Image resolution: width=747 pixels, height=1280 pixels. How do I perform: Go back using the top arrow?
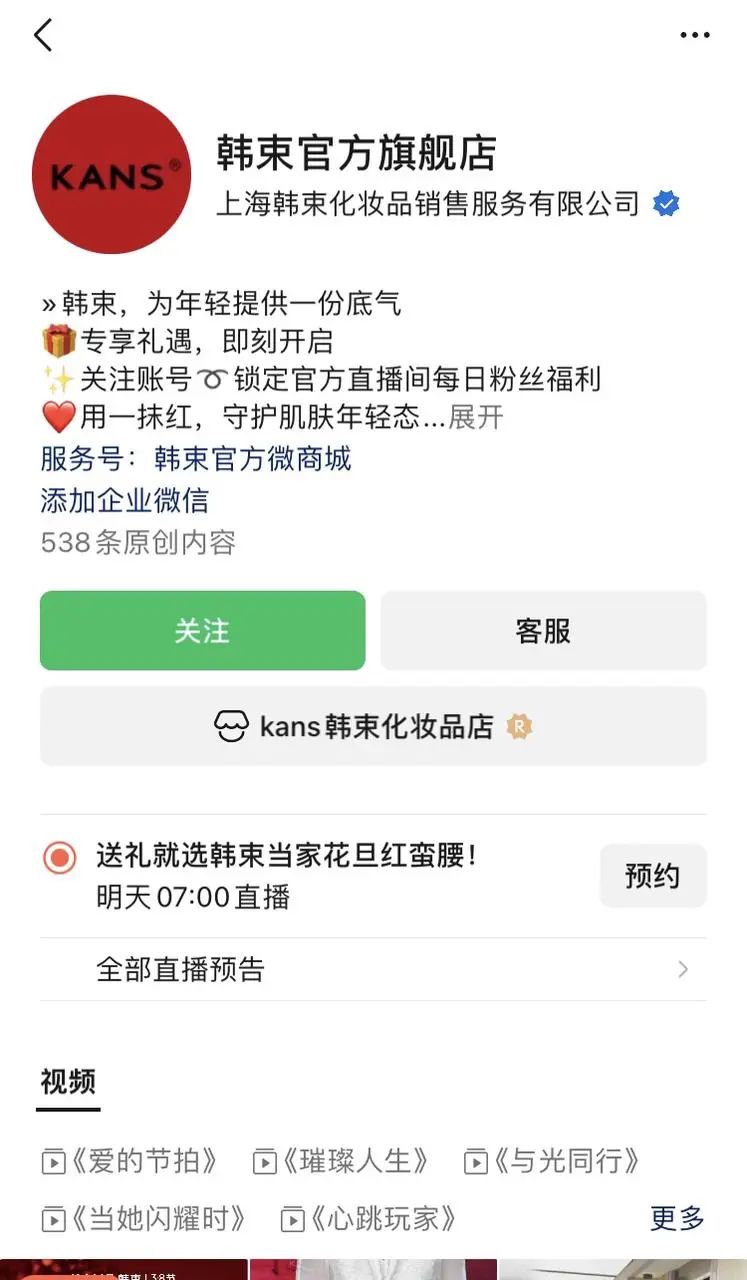(x=43, y=36)
